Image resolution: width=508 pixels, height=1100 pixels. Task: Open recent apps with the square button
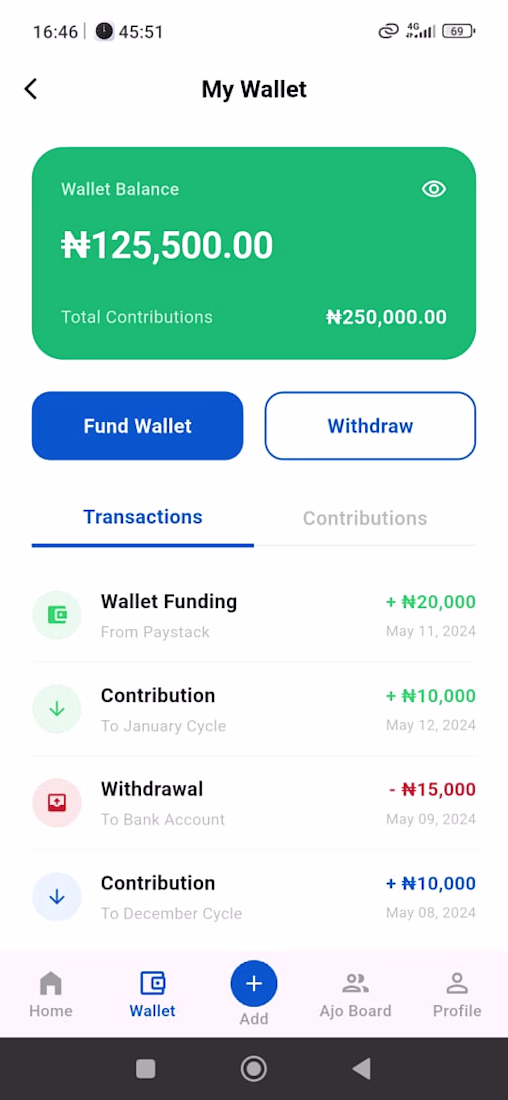[x=145, y=1068]
